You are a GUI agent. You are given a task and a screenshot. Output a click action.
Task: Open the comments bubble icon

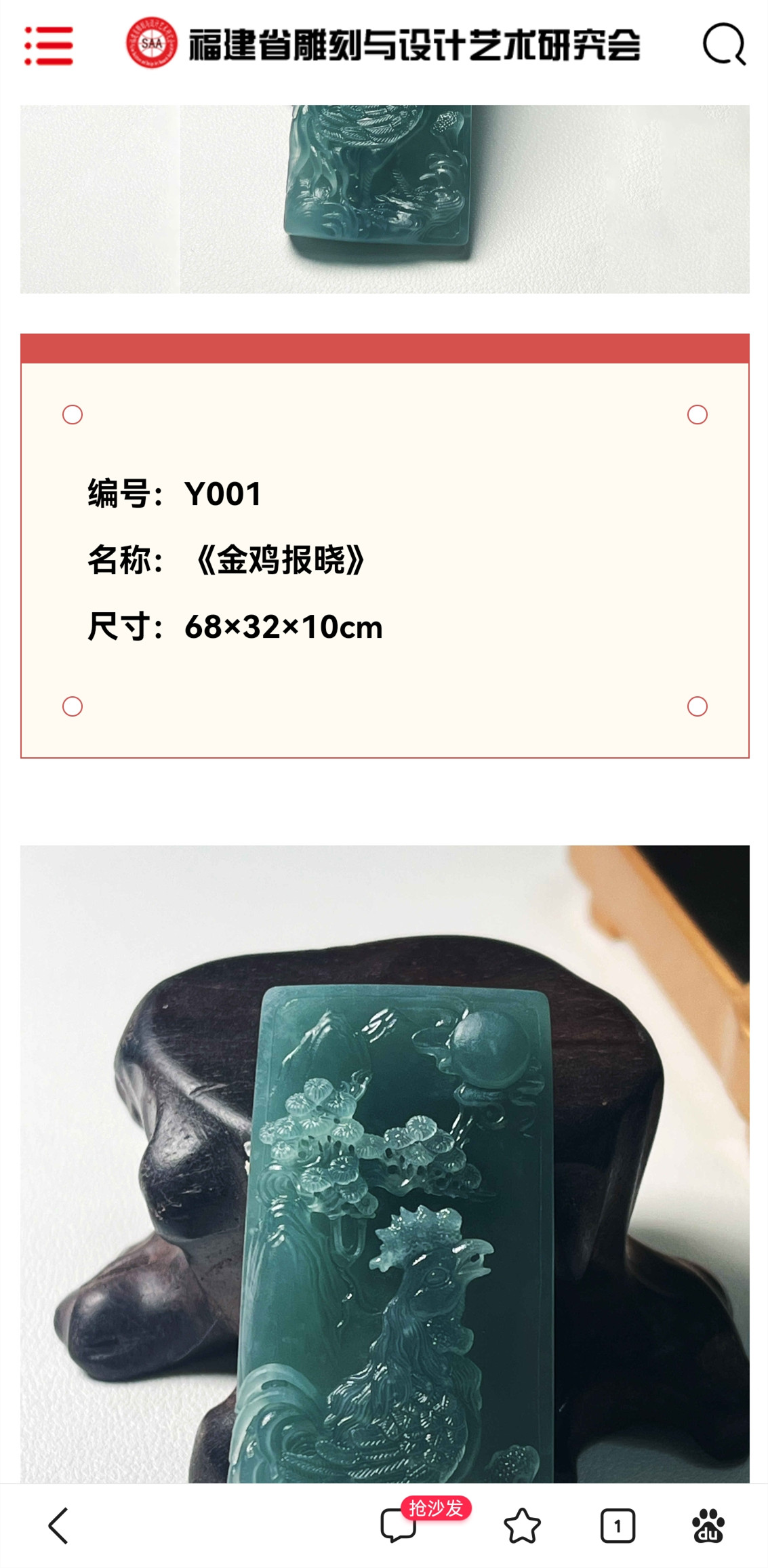tap(398, 1526)
